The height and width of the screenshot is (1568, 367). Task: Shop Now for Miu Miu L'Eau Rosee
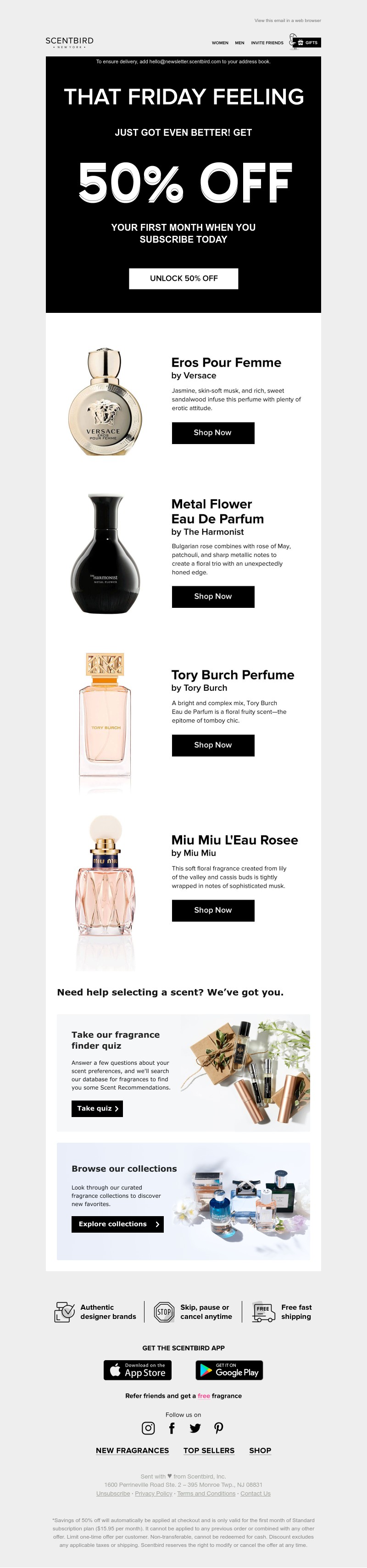[212, 910]
